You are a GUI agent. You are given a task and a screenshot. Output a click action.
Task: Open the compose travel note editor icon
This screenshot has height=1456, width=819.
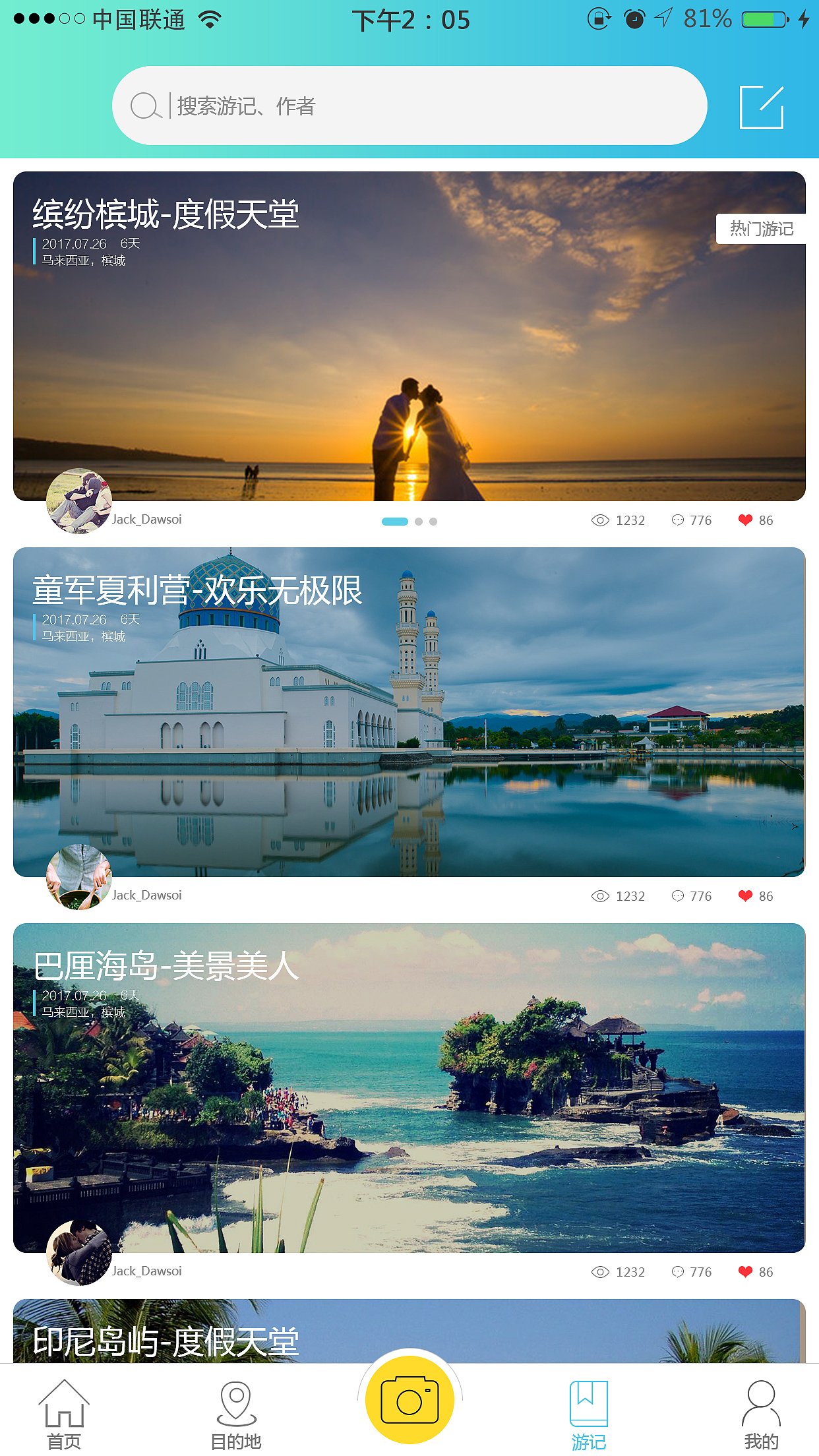[763, 106]
